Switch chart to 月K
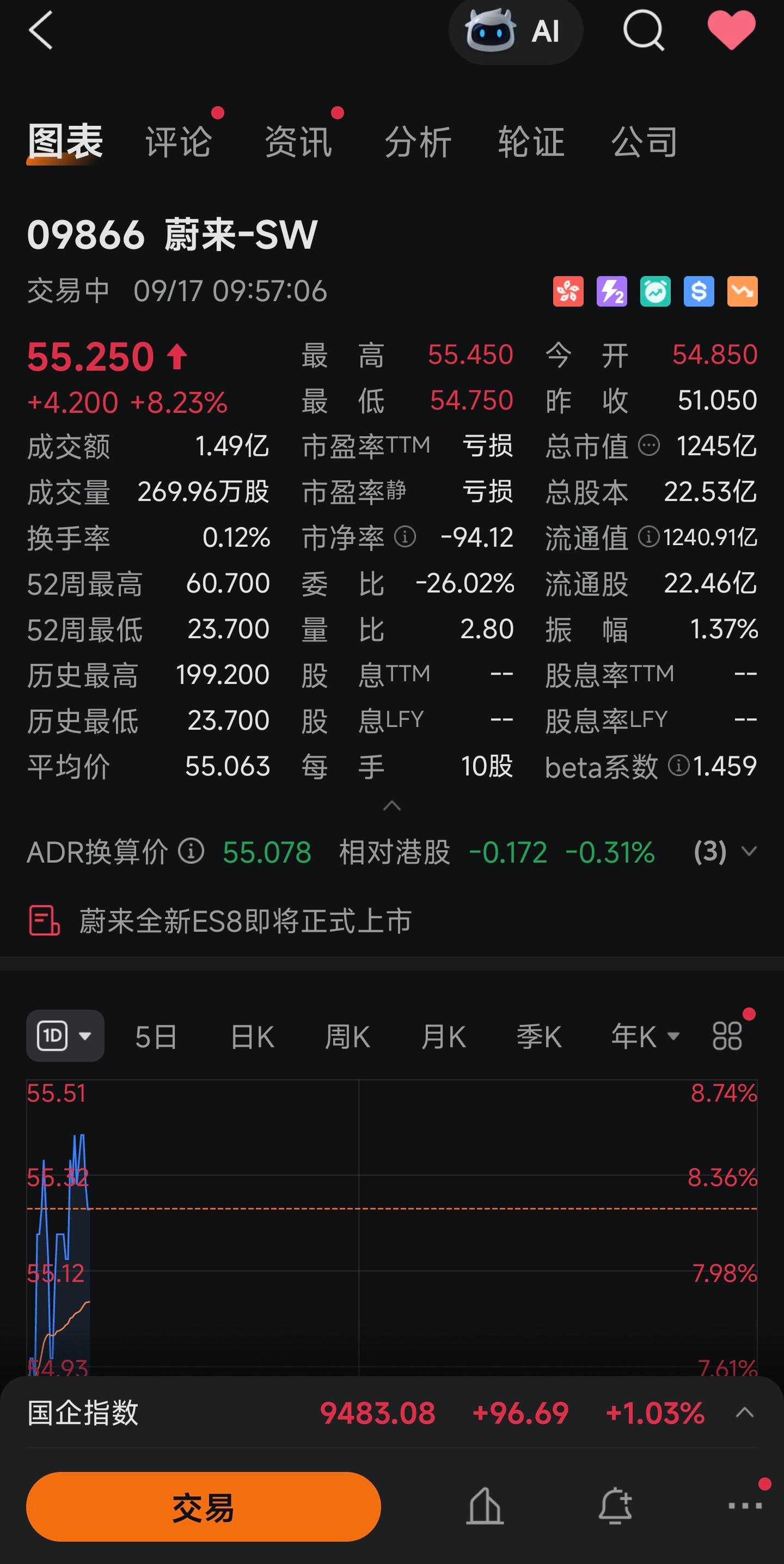The image size is (784, 1564). pyautogui.click(x=444, y=1036)
